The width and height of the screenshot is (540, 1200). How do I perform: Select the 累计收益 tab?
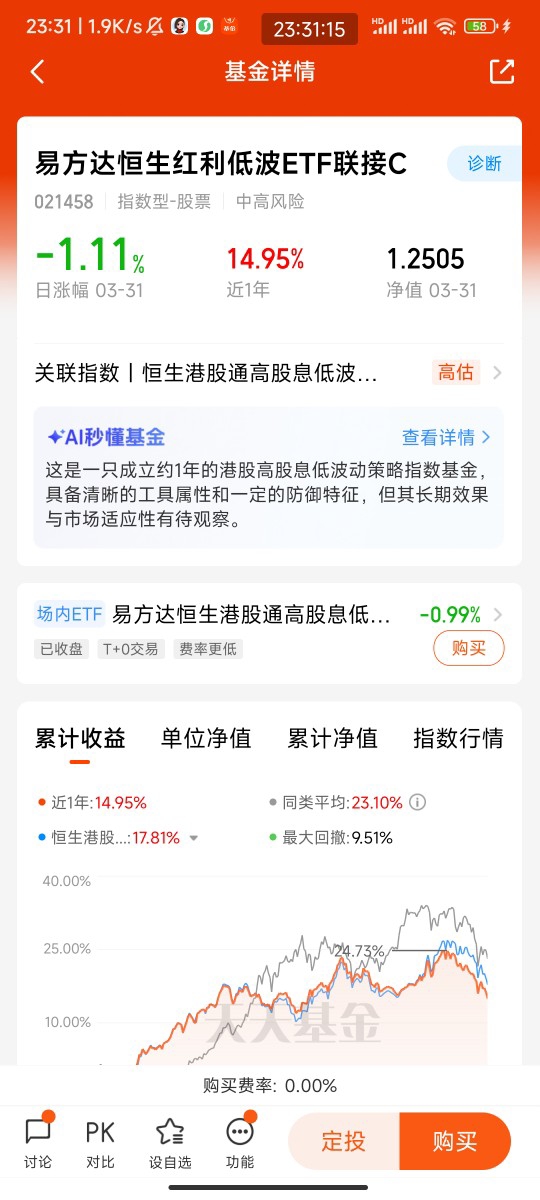[x=80, y=739]
